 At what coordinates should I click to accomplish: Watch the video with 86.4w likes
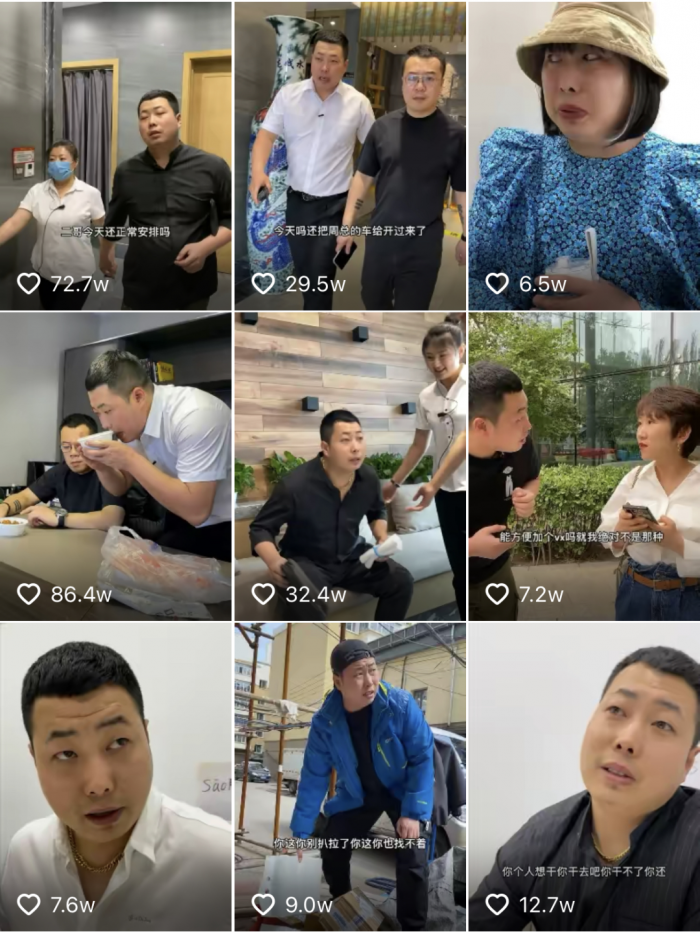[x=115, y=466]
